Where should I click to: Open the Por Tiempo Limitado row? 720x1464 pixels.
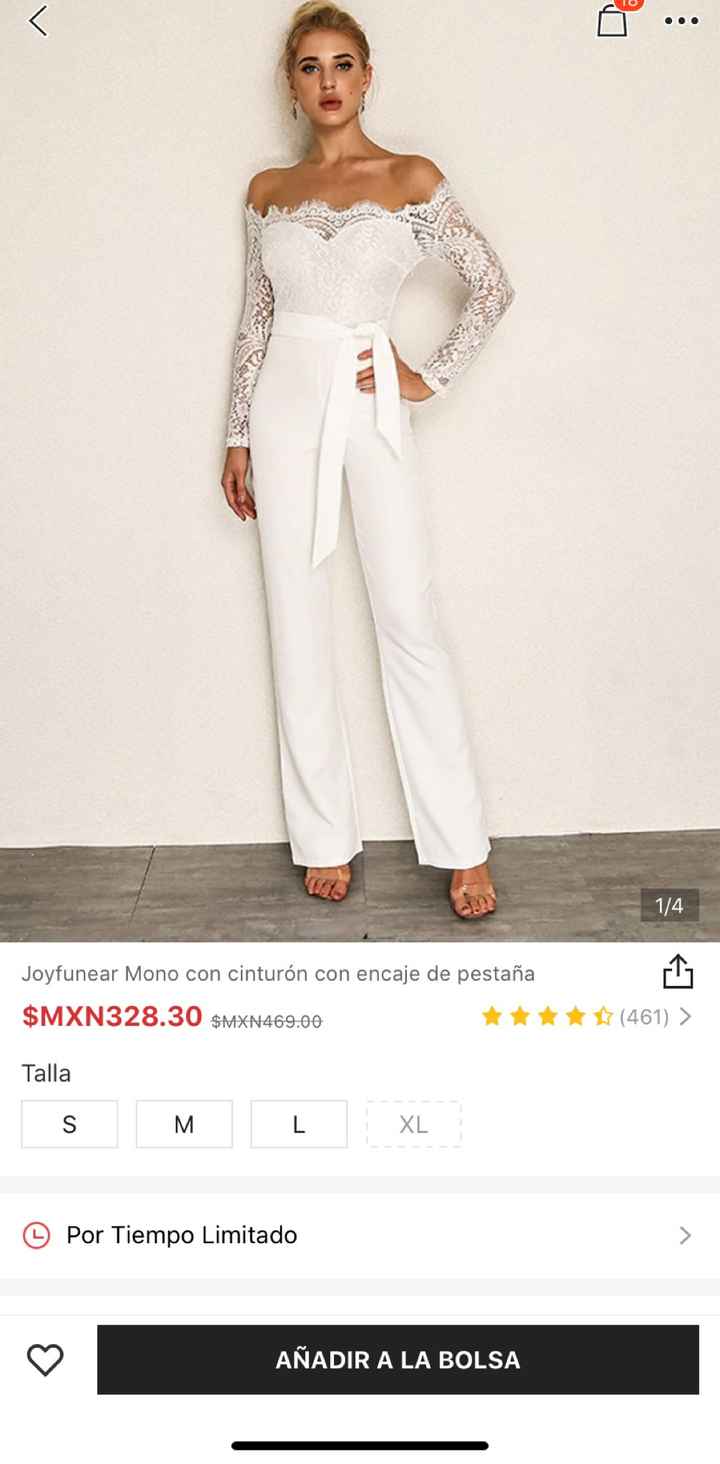click(x=360, y=1235)
